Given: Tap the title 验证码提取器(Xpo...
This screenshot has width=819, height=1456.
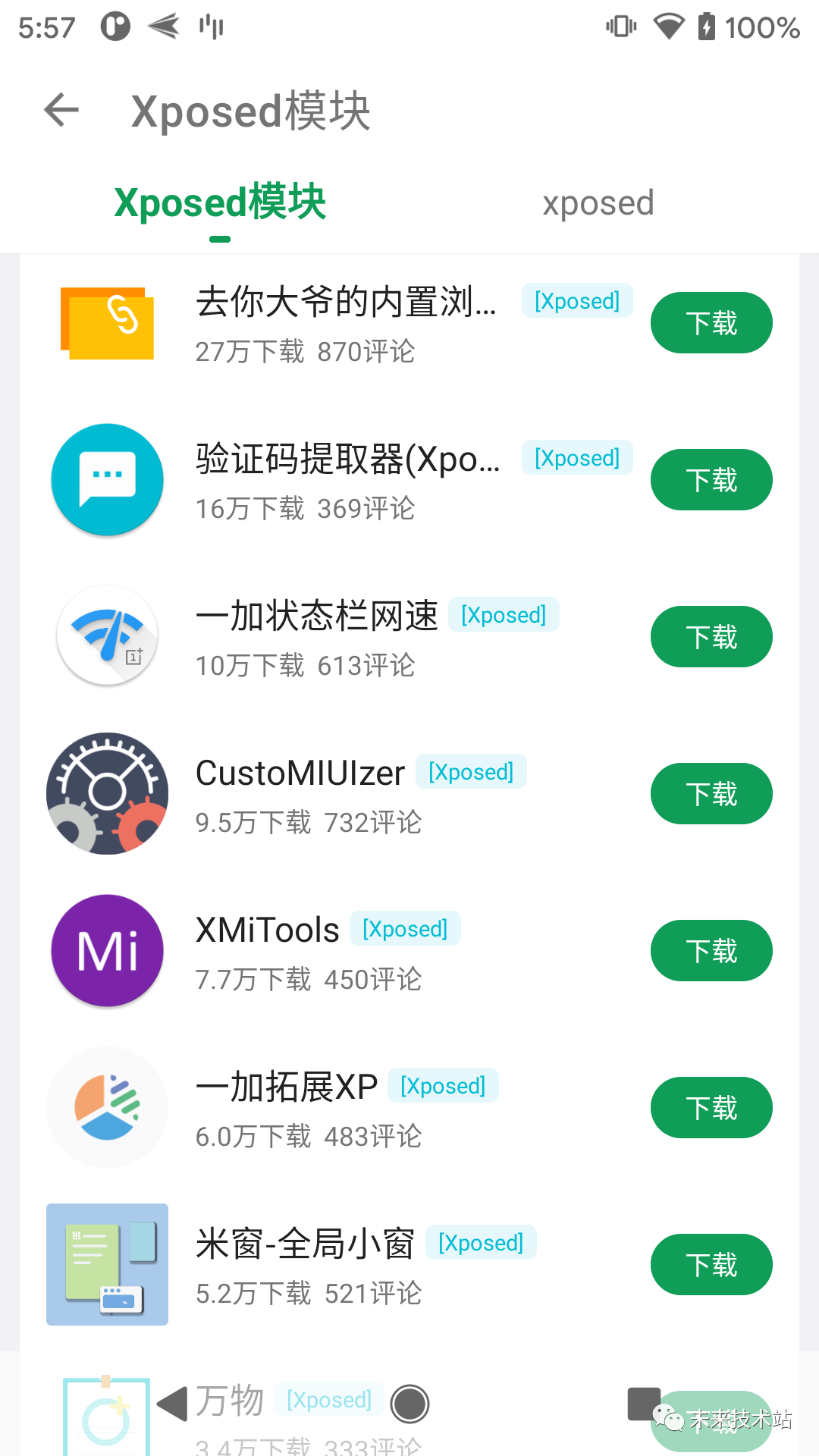Looking at the screenshot, I should pyautogui.click(x=347, y=460).
